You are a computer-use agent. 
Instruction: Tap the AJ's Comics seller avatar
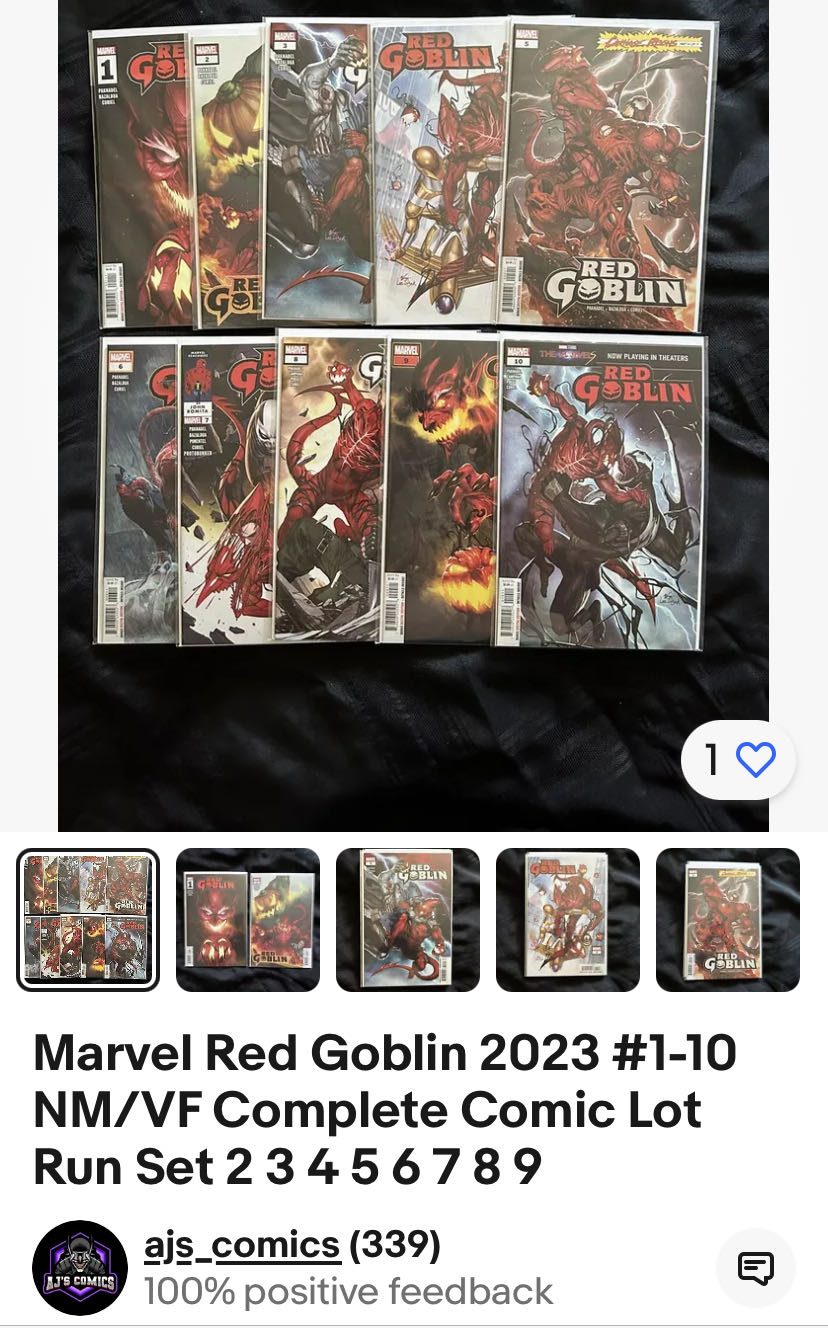(x=80, y=1268)
